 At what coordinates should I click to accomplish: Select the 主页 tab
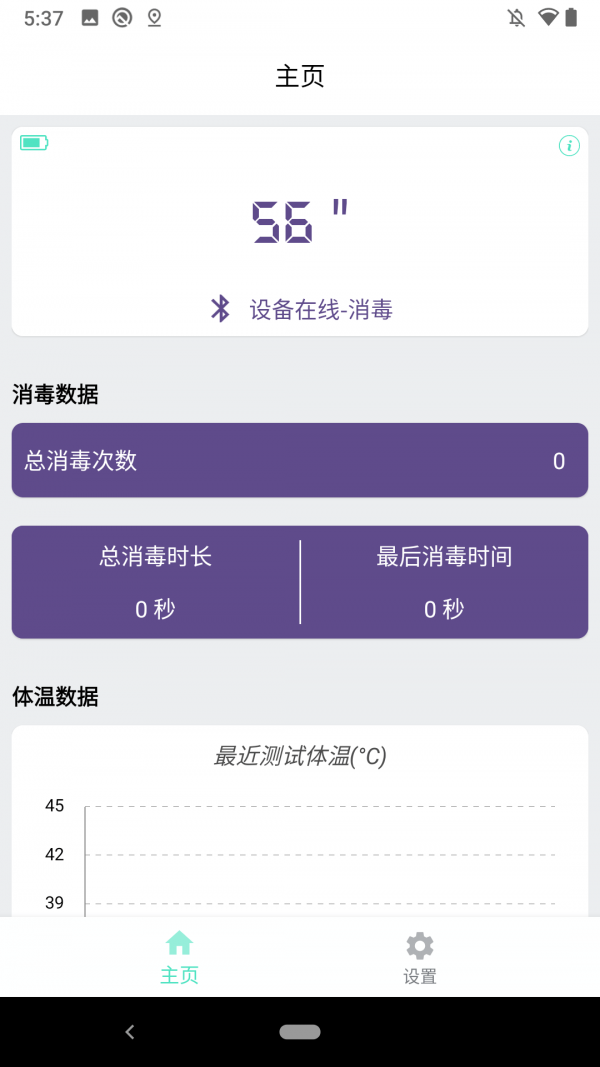click(180, 957)
